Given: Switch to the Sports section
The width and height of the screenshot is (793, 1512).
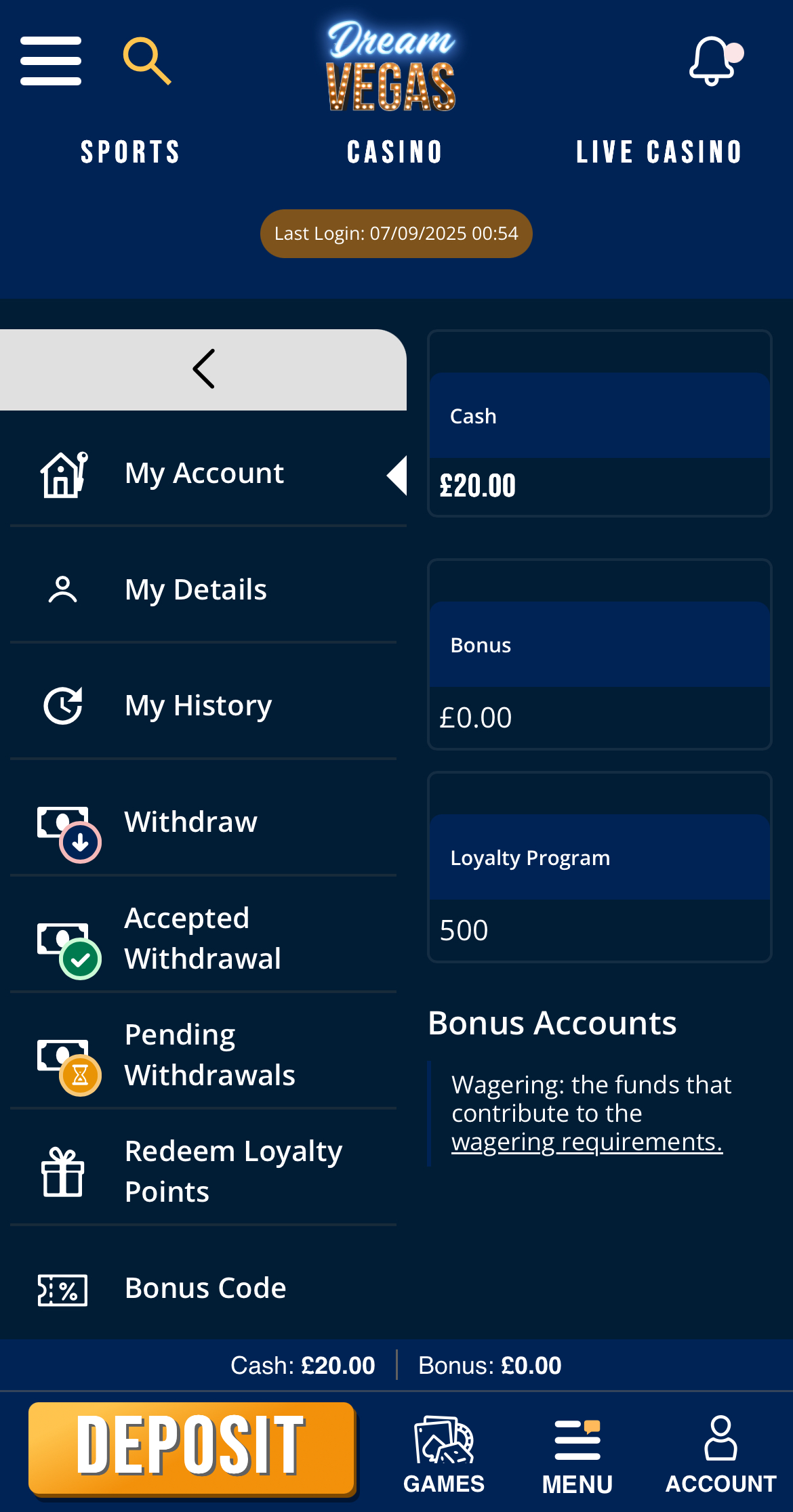Looking at the screenshot, I should (x=131, y=152).
